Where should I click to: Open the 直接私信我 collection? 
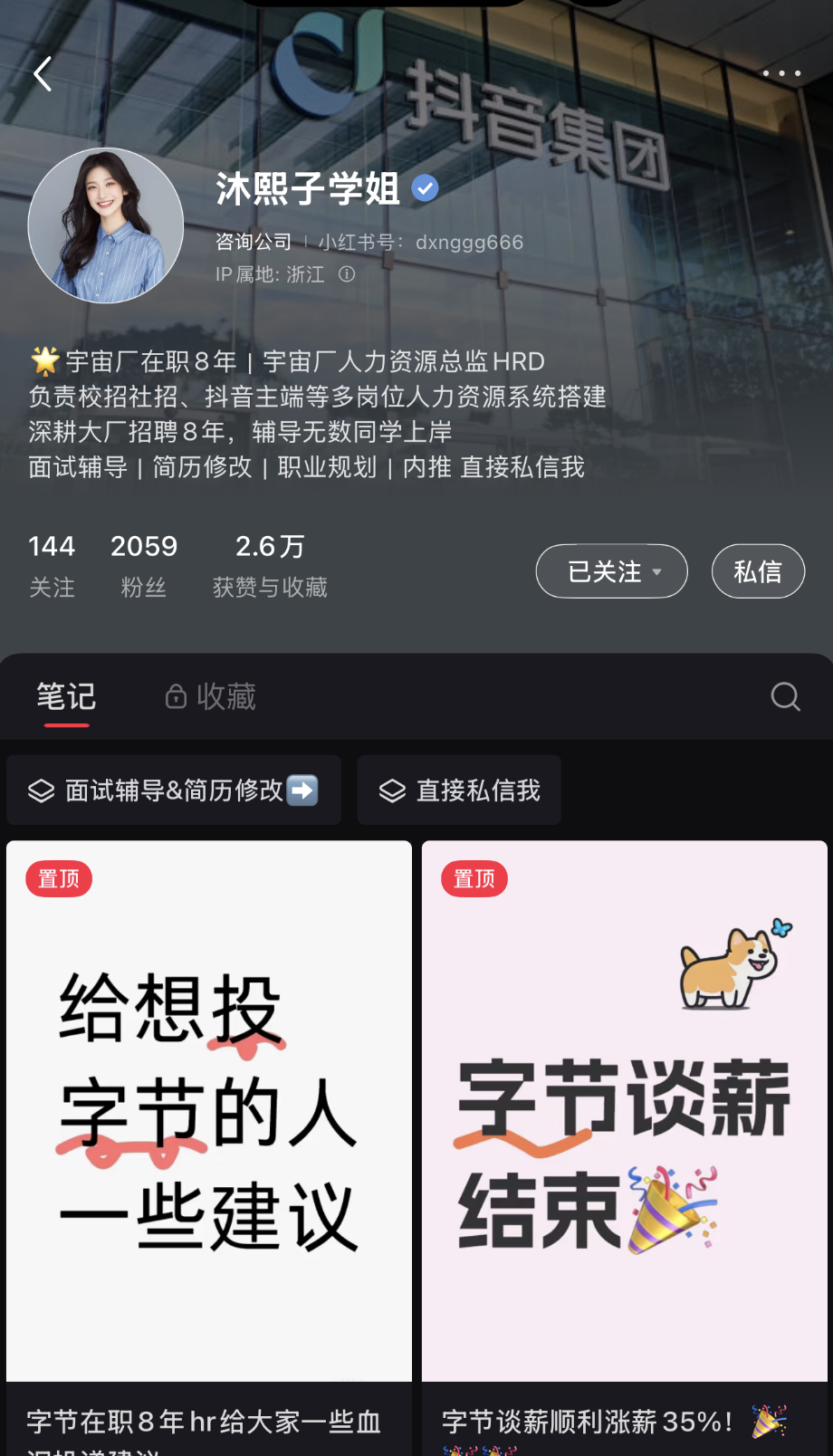(459, 790)
